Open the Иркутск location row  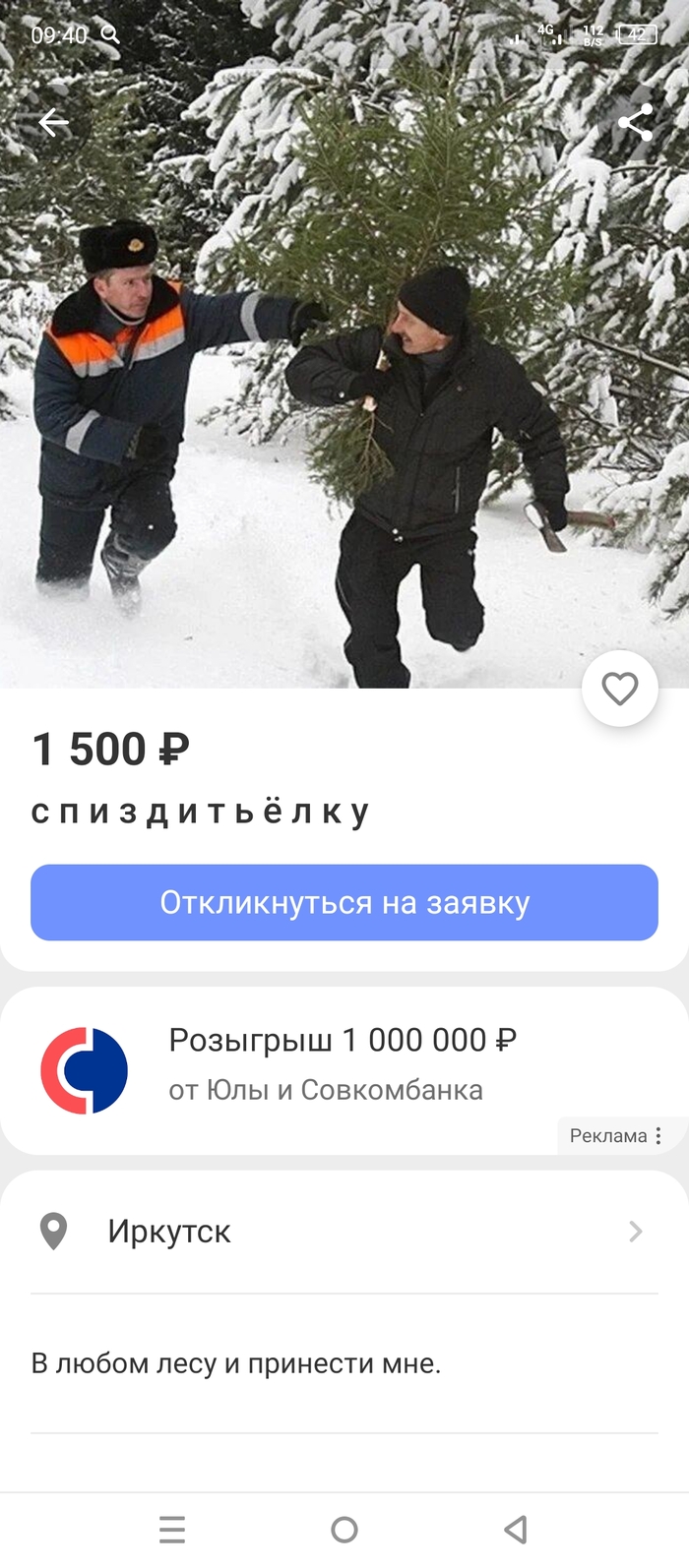click(x=344, y=1232)
